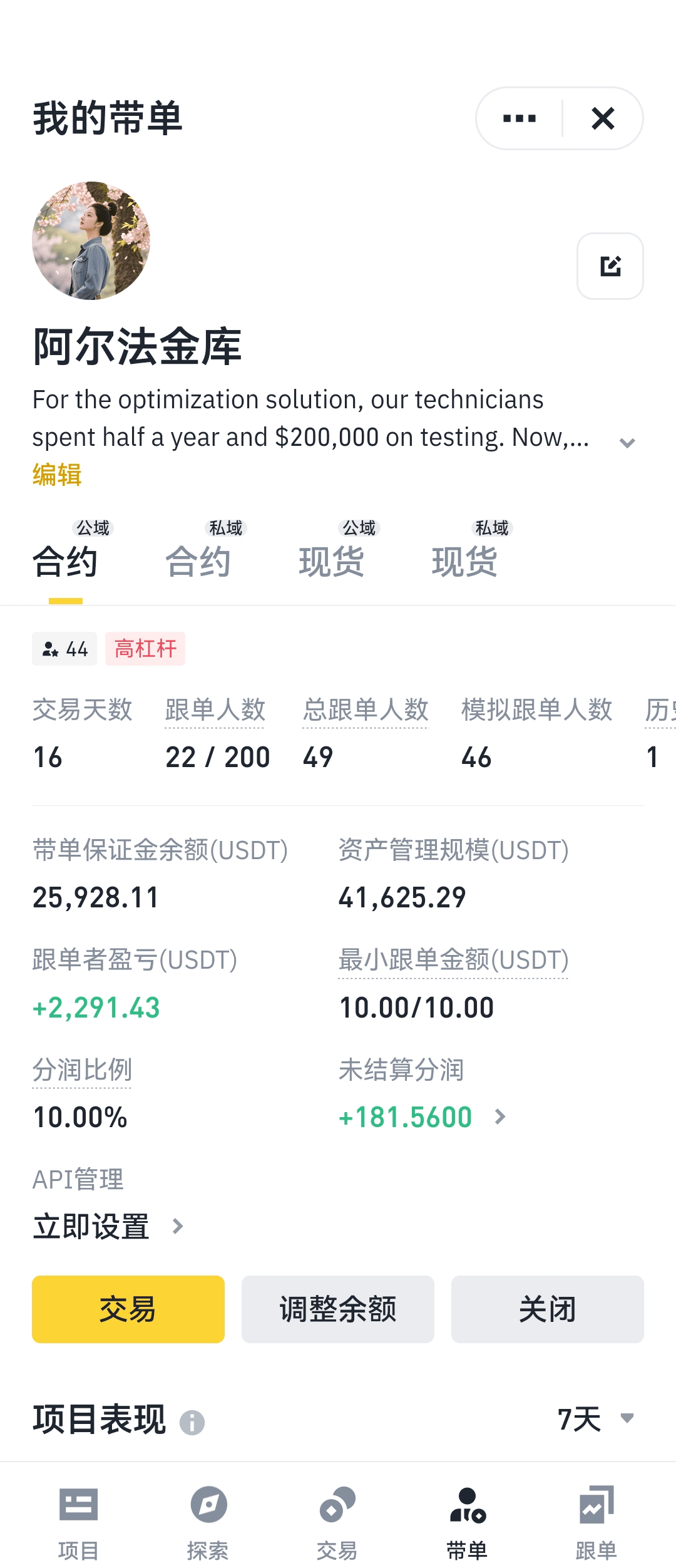Tap the 编辑 link
Screen dimensions: 676x1568
point(57,475)
